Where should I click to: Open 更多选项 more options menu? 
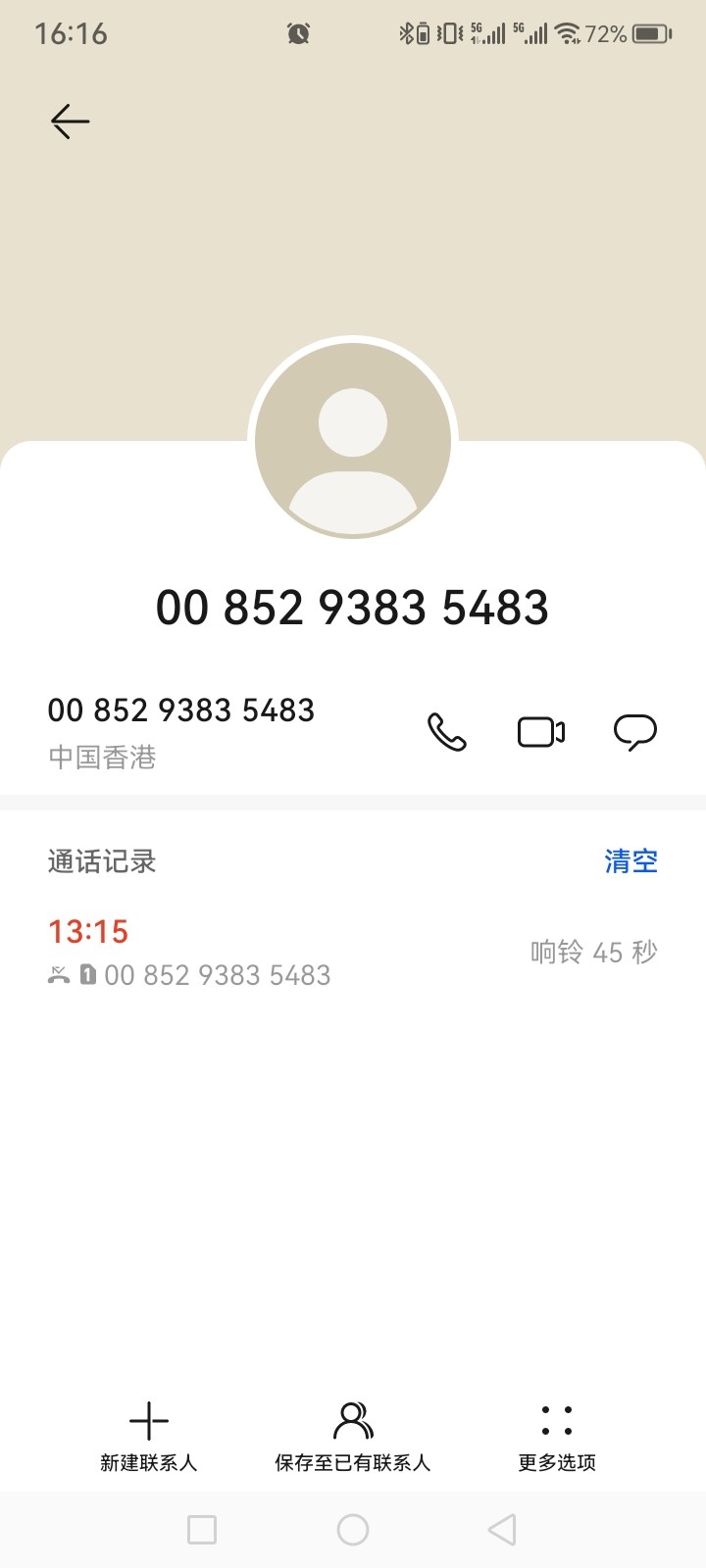(557, 1436)
